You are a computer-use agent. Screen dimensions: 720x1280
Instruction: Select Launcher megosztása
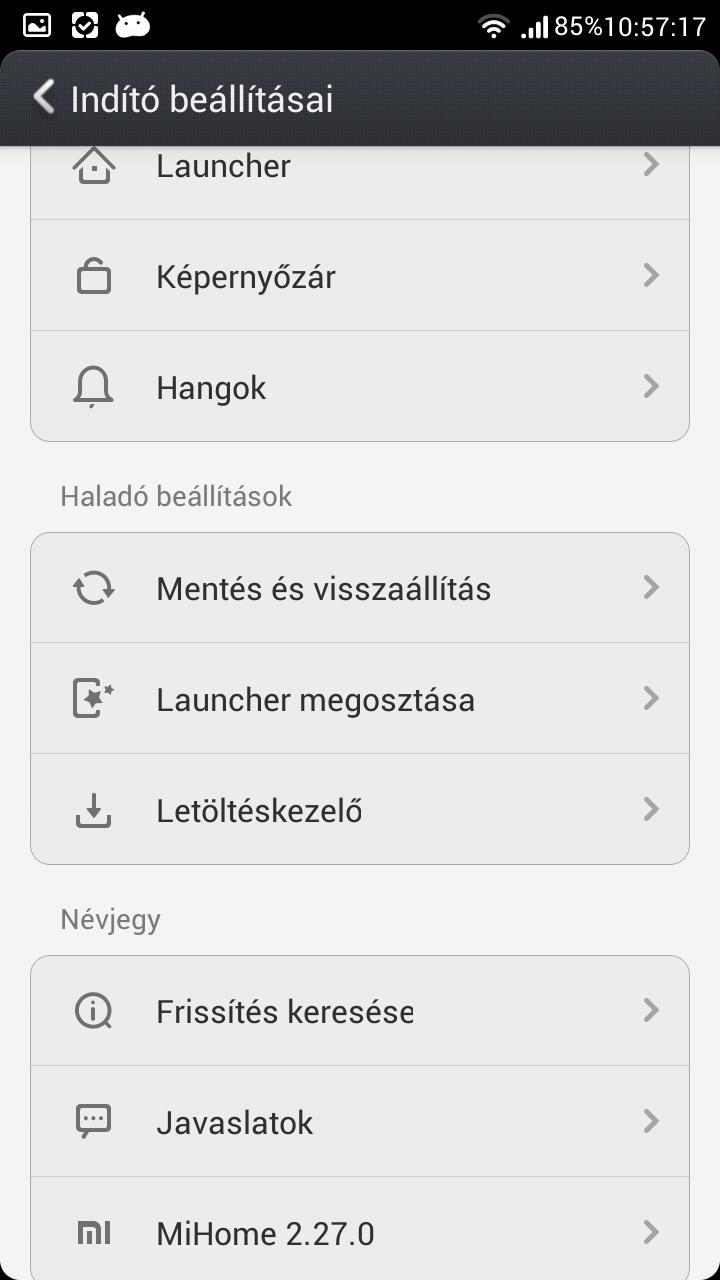tap(360, 699)
